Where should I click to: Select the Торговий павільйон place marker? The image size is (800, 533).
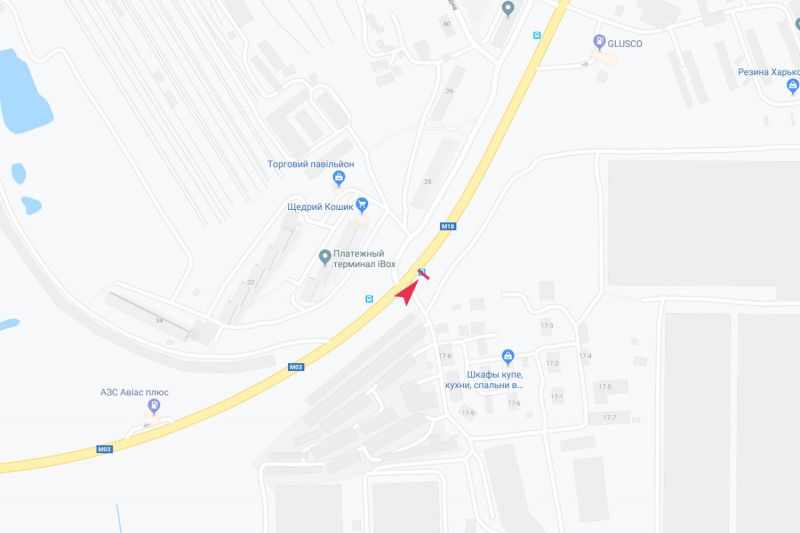[x=339, y=179]
